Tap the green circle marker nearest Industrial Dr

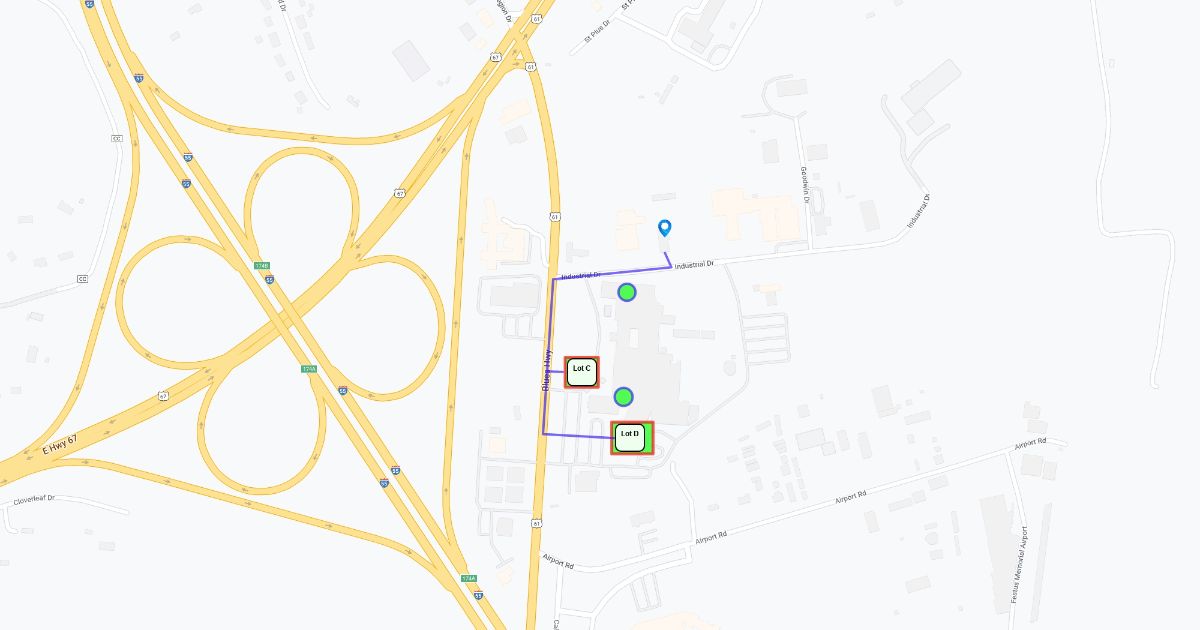coord(627,292)
